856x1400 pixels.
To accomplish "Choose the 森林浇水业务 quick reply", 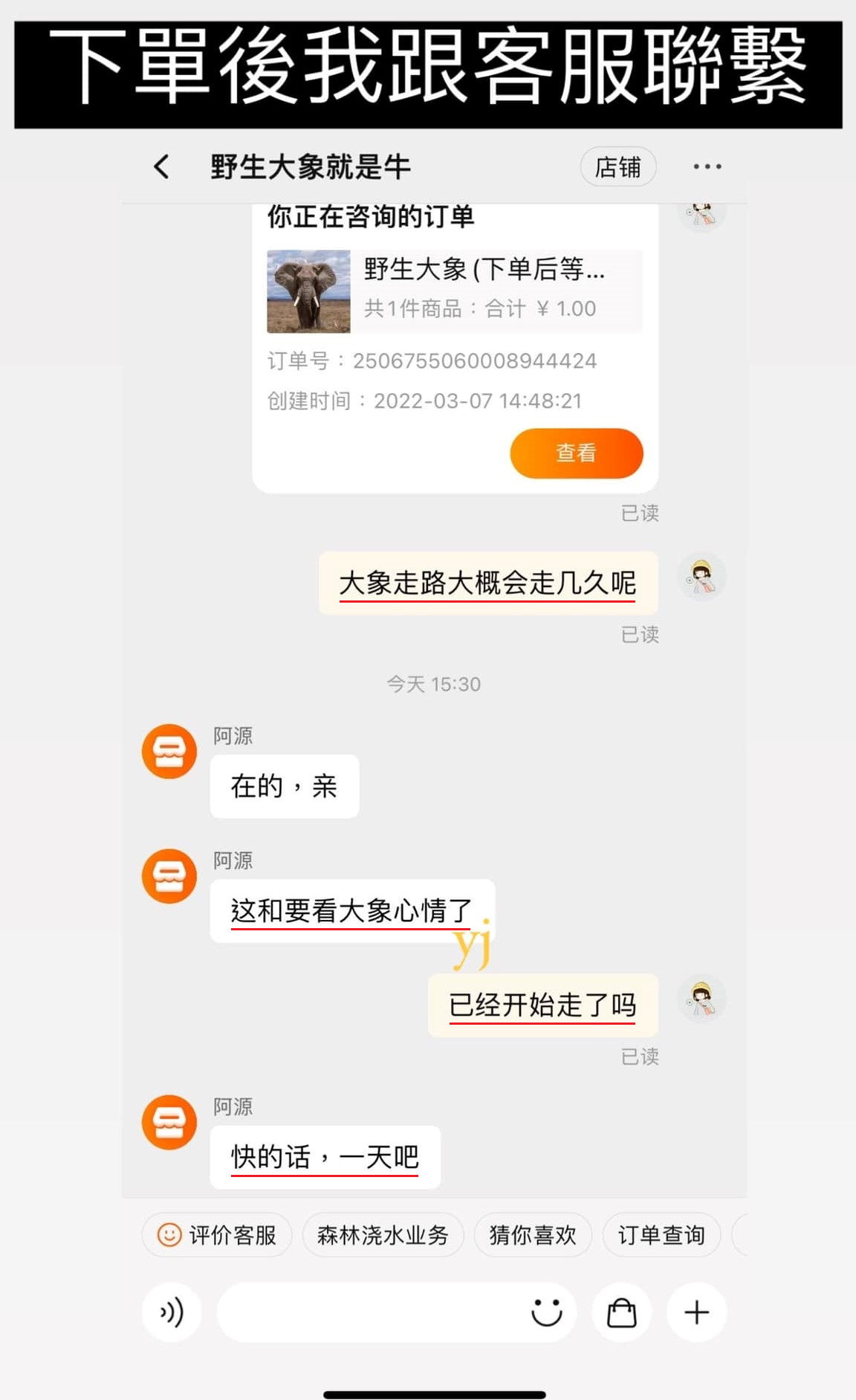I will [x=383, y=1234].
